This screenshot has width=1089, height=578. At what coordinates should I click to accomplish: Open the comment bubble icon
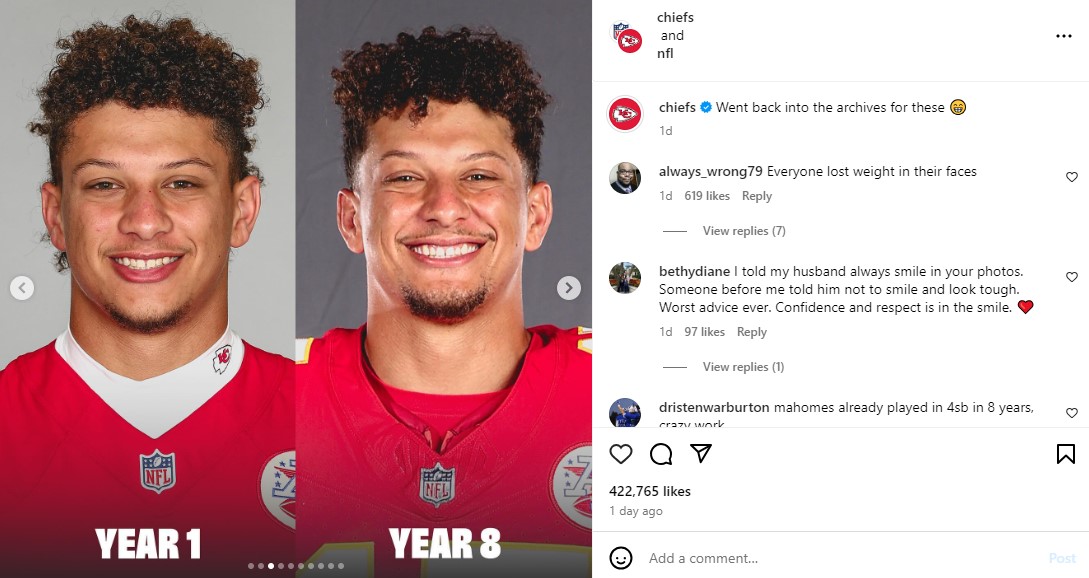click(661, 454)
